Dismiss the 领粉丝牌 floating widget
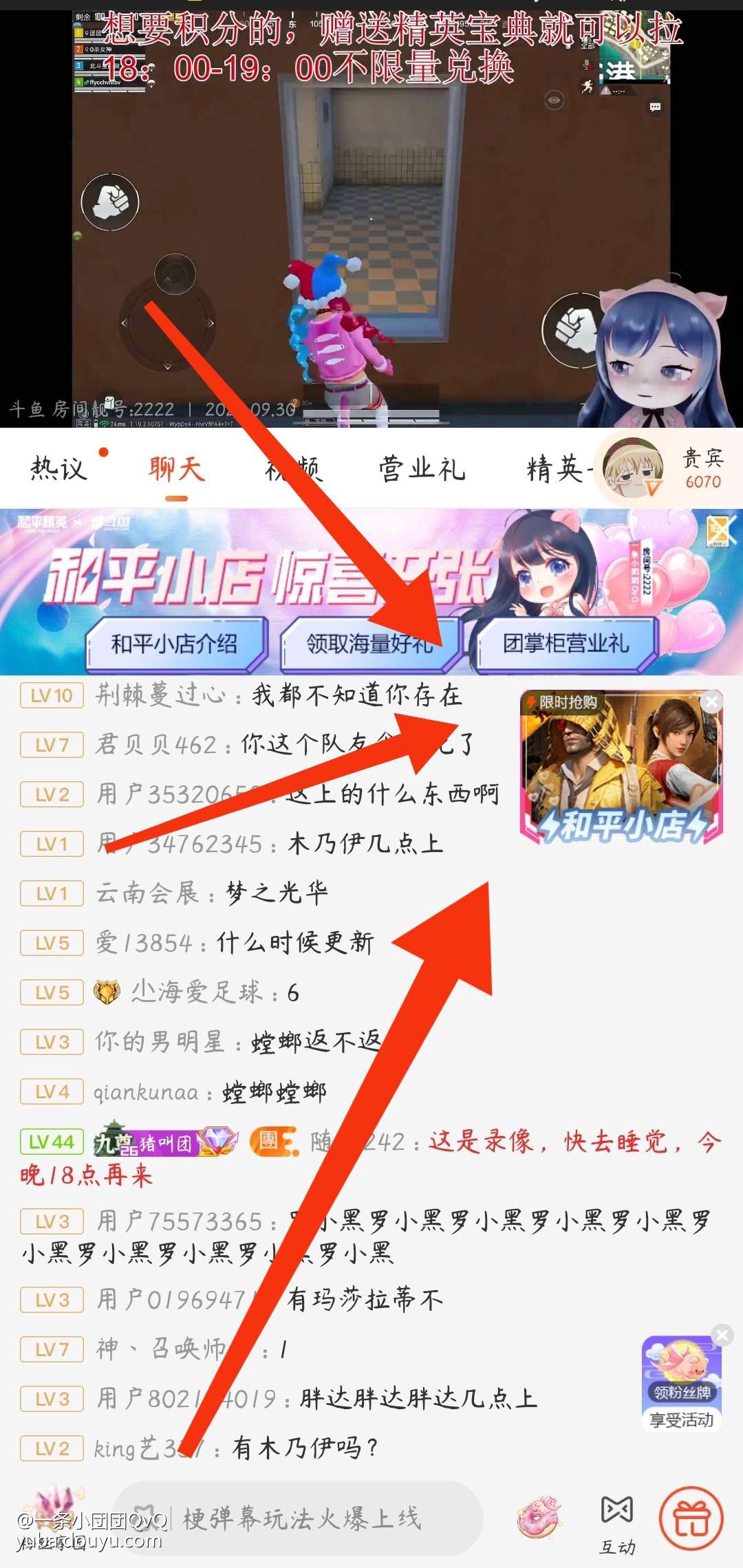 pos(722,1335)
